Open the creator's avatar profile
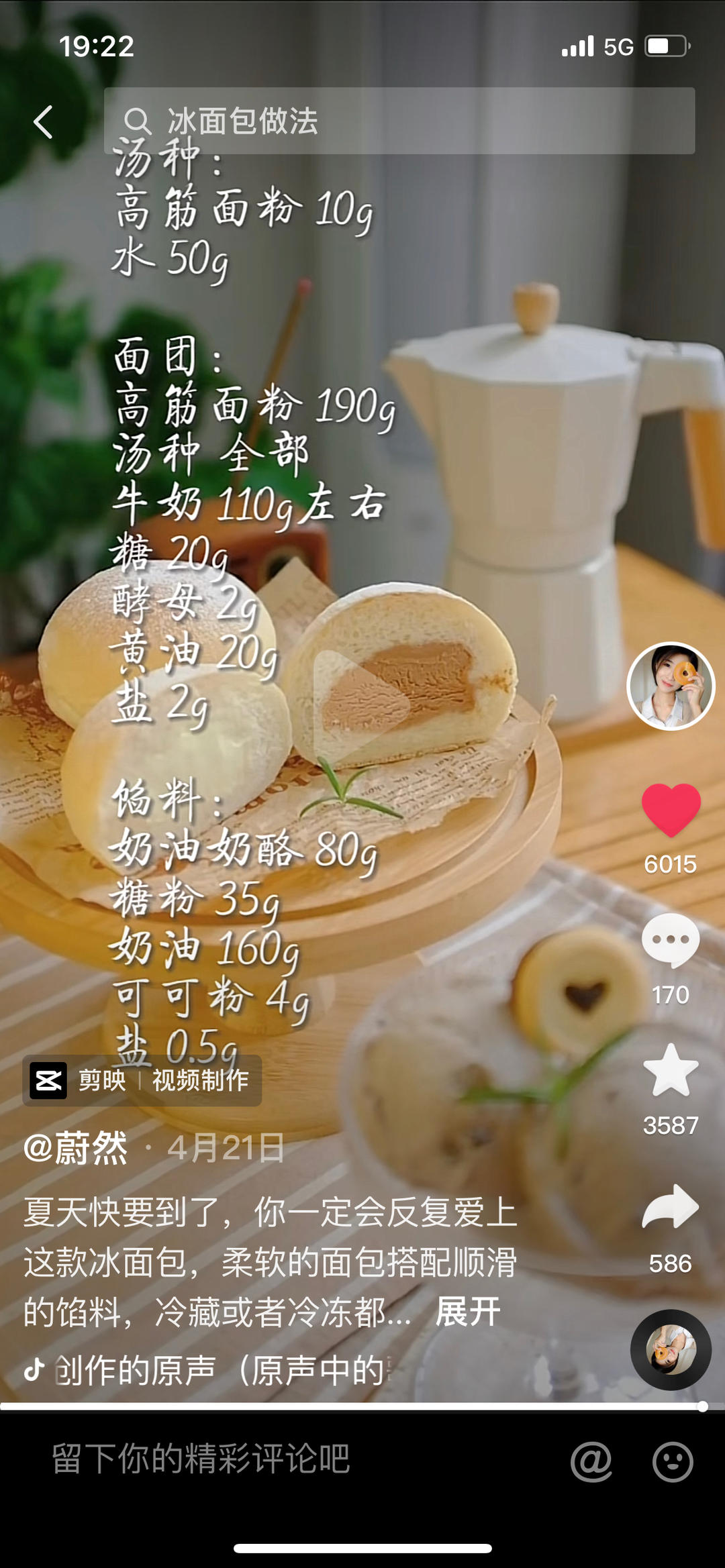Screen dimensions: 725x1568 tap(671, 686)
